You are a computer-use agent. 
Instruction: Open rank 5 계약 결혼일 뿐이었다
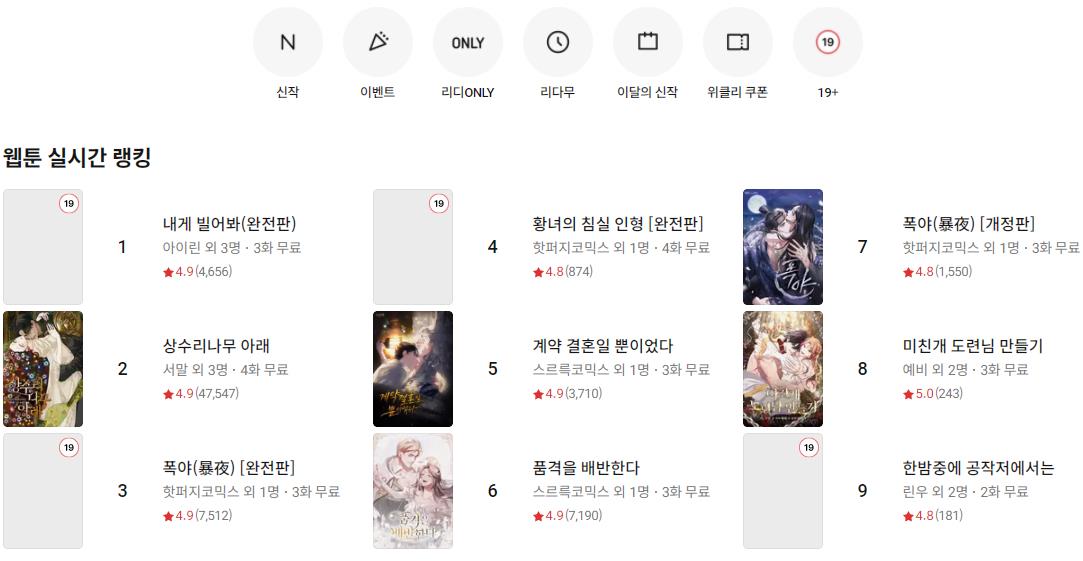tap(602, 346)
